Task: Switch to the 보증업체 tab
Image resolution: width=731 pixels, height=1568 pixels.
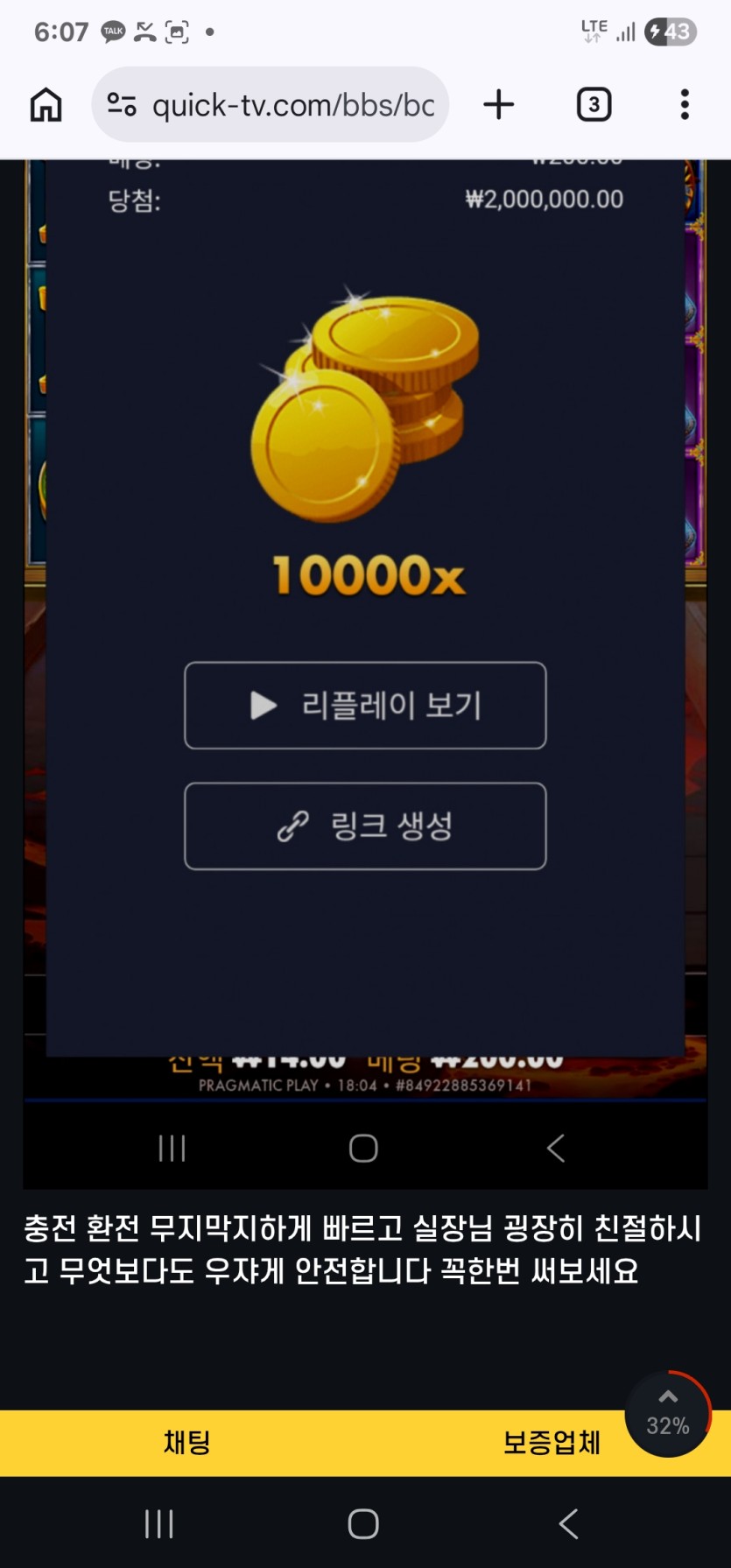Action: coord(551,1442)
